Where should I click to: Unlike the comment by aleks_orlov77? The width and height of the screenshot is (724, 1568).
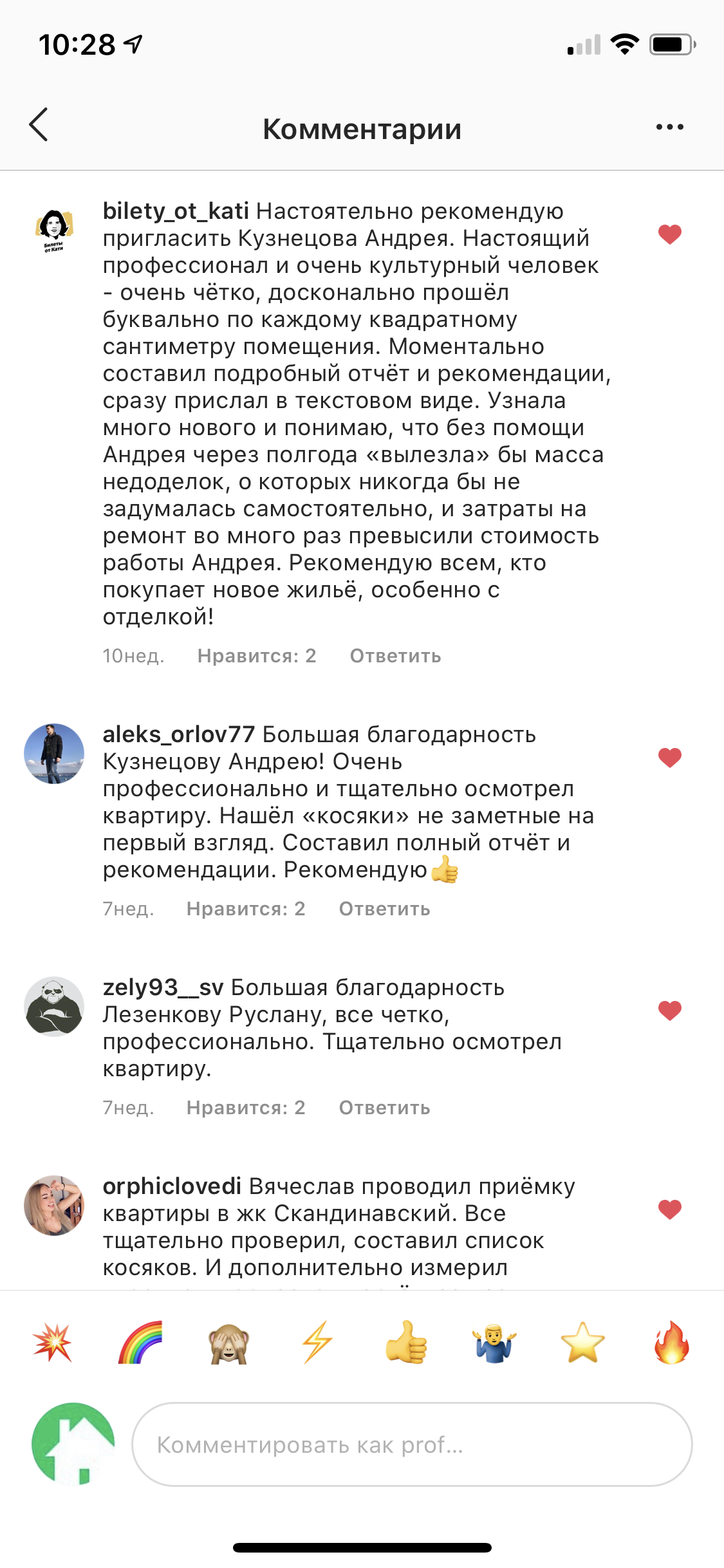669,758
